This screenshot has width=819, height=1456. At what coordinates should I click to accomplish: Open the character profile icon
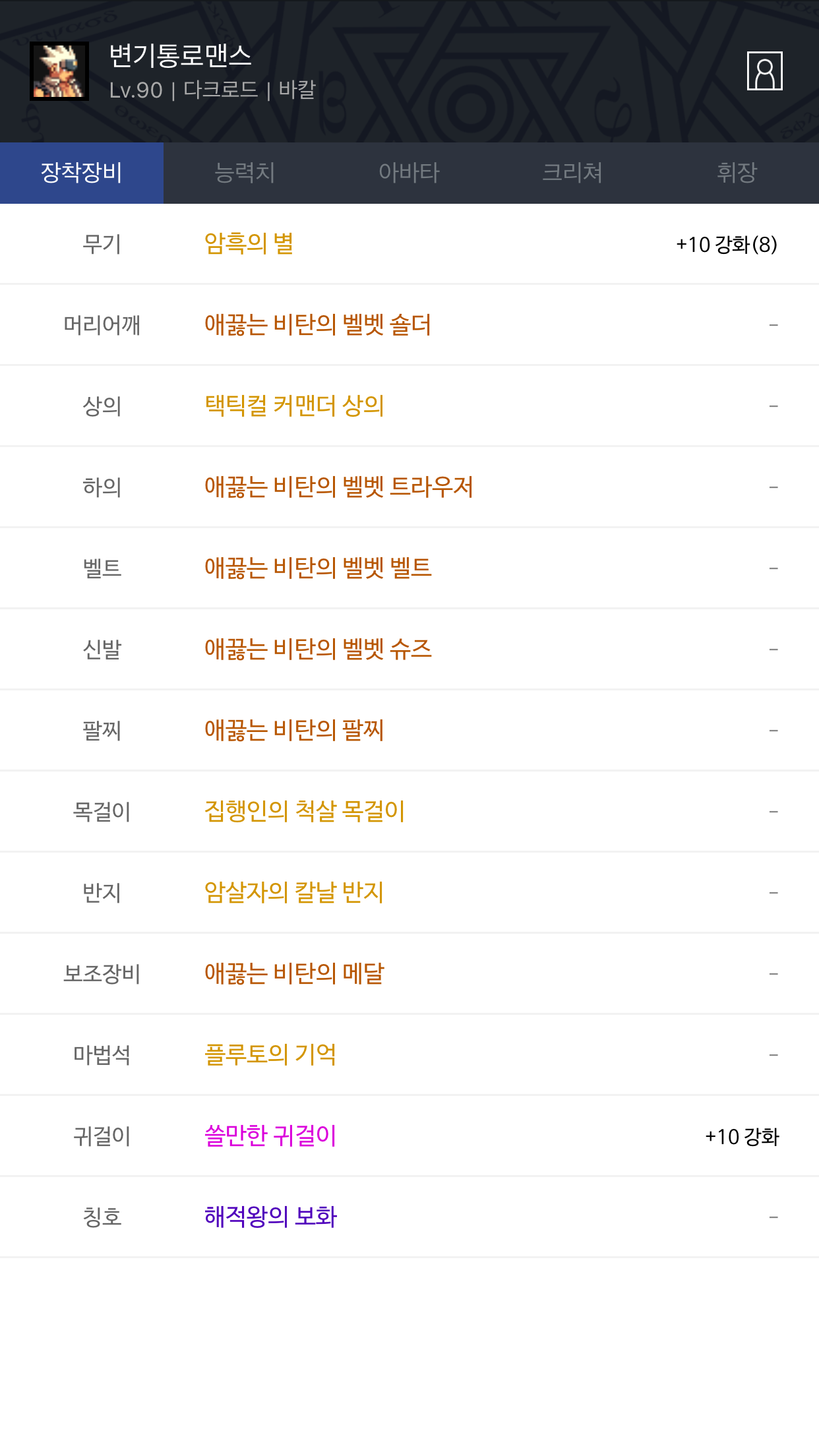(764, 71)
